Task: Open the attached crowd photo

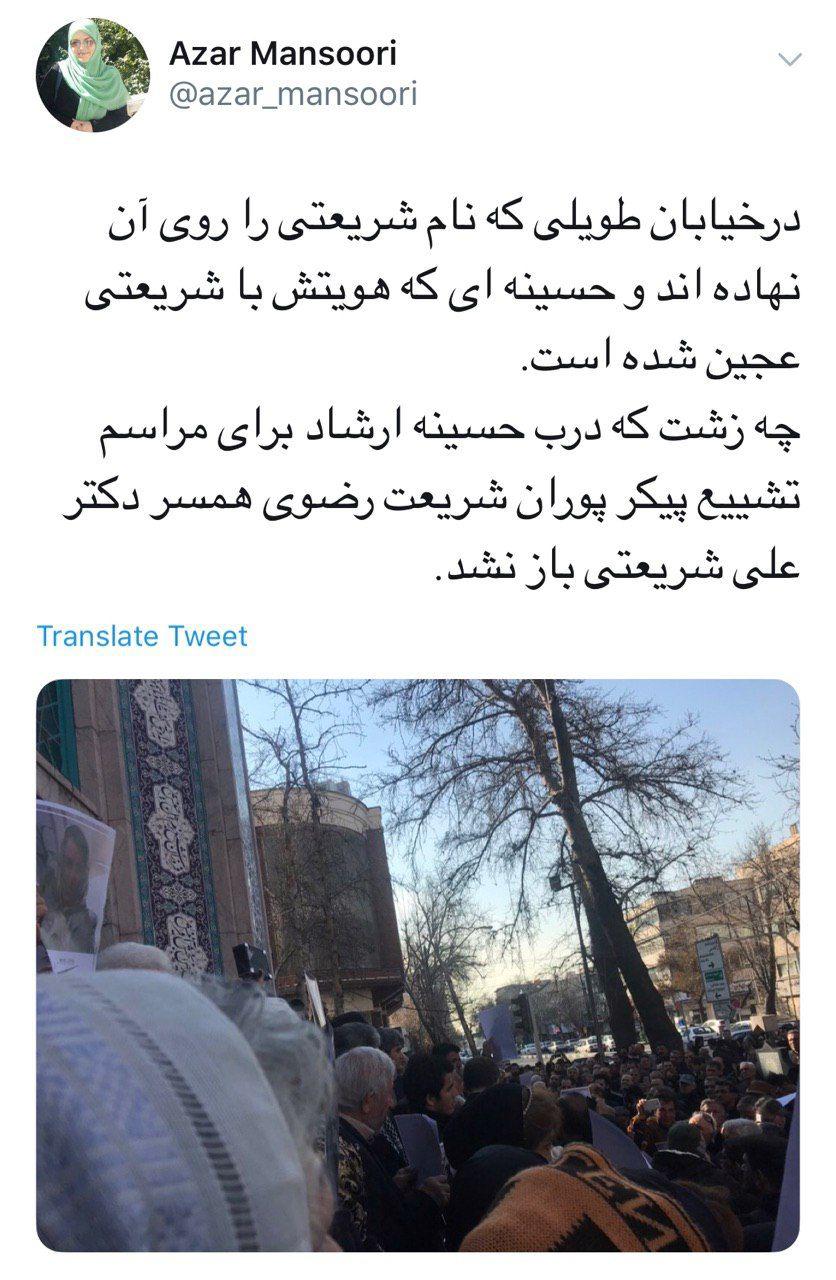Action: tap(418, 965)
